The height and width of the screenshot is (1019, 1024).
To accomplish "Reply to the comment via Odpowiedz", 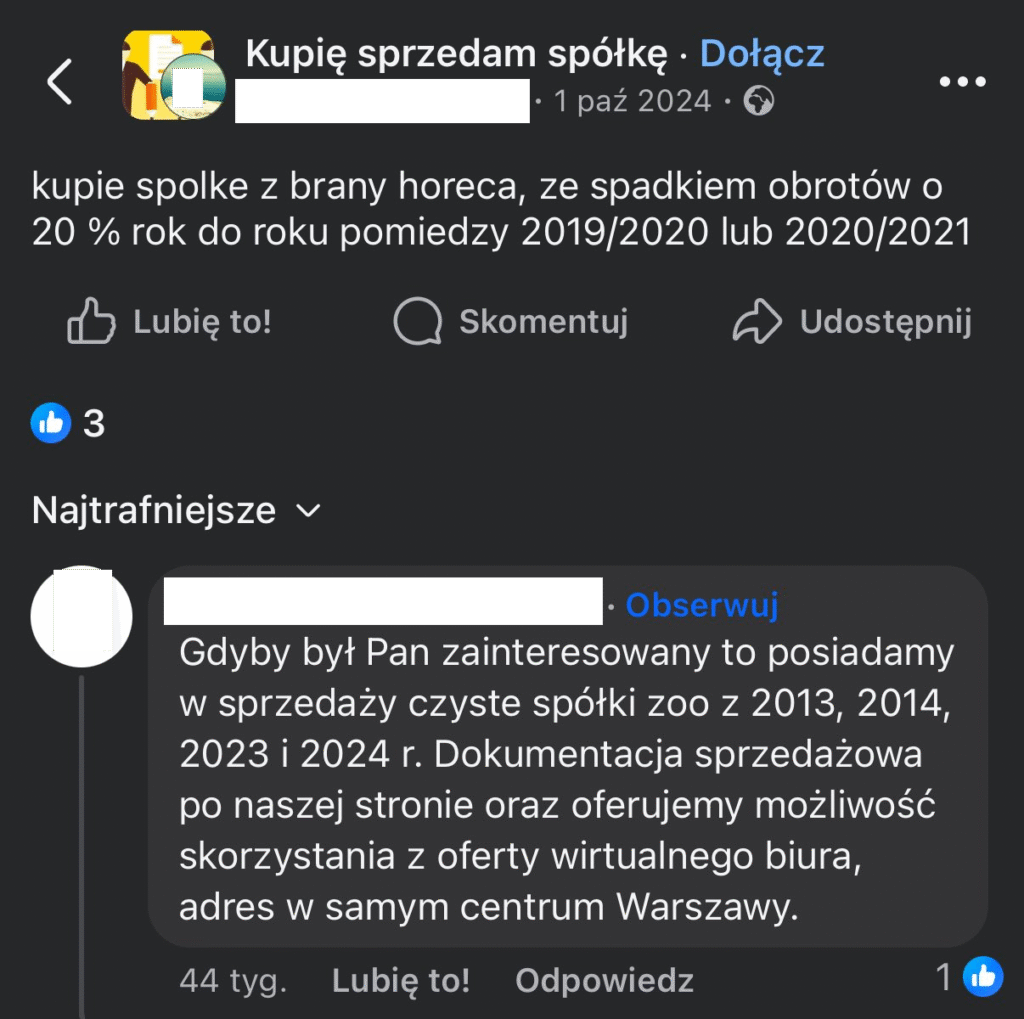I will 604,980.
